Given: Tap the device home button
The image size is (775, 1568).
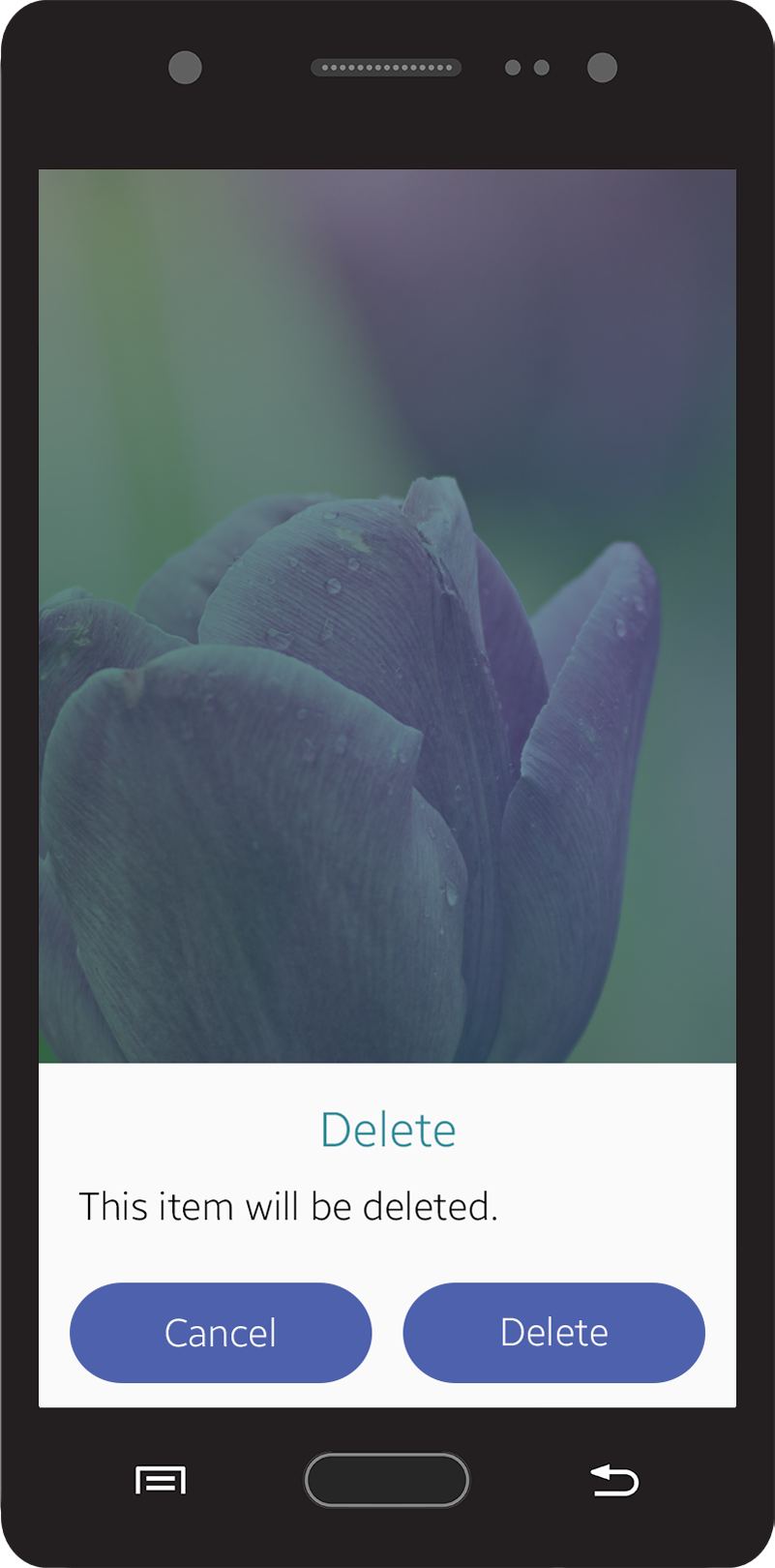Looking at the screenshot, I should click(x=387, y=1480).
